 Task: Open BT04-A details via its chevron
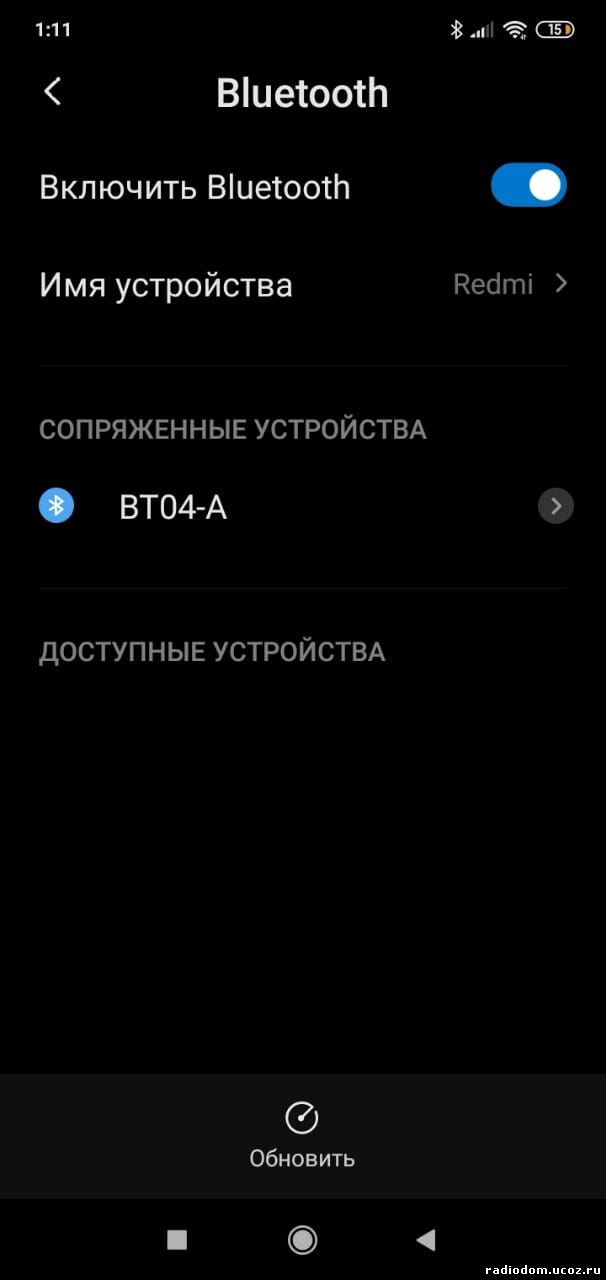point(555,507)
